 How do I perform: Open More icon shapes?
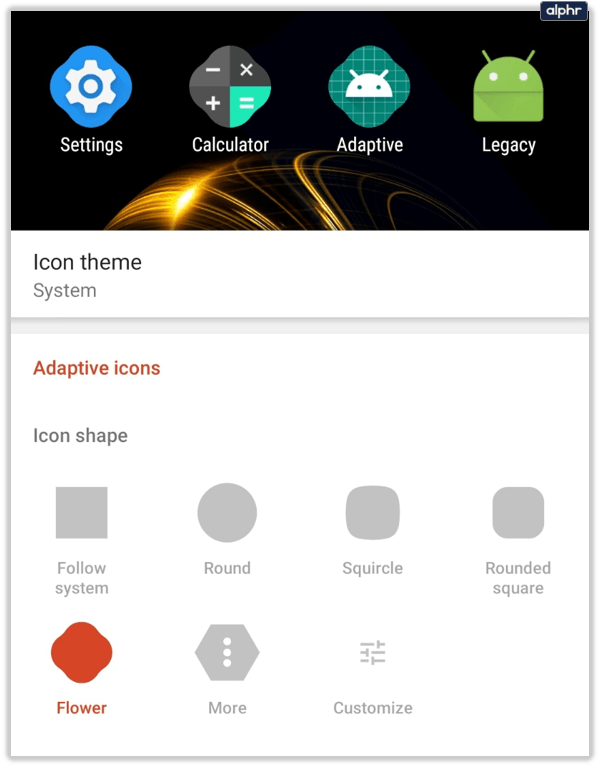pyautogui.click(x=227, y=654)
